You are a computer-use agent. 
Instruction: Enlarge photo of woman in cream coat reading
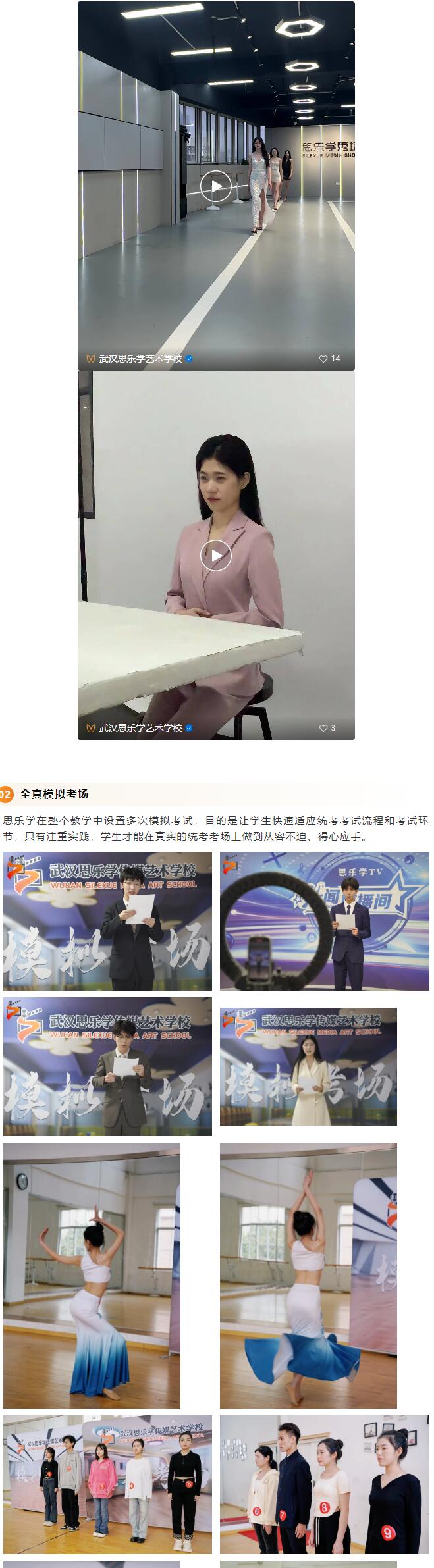pos(308,1066)
